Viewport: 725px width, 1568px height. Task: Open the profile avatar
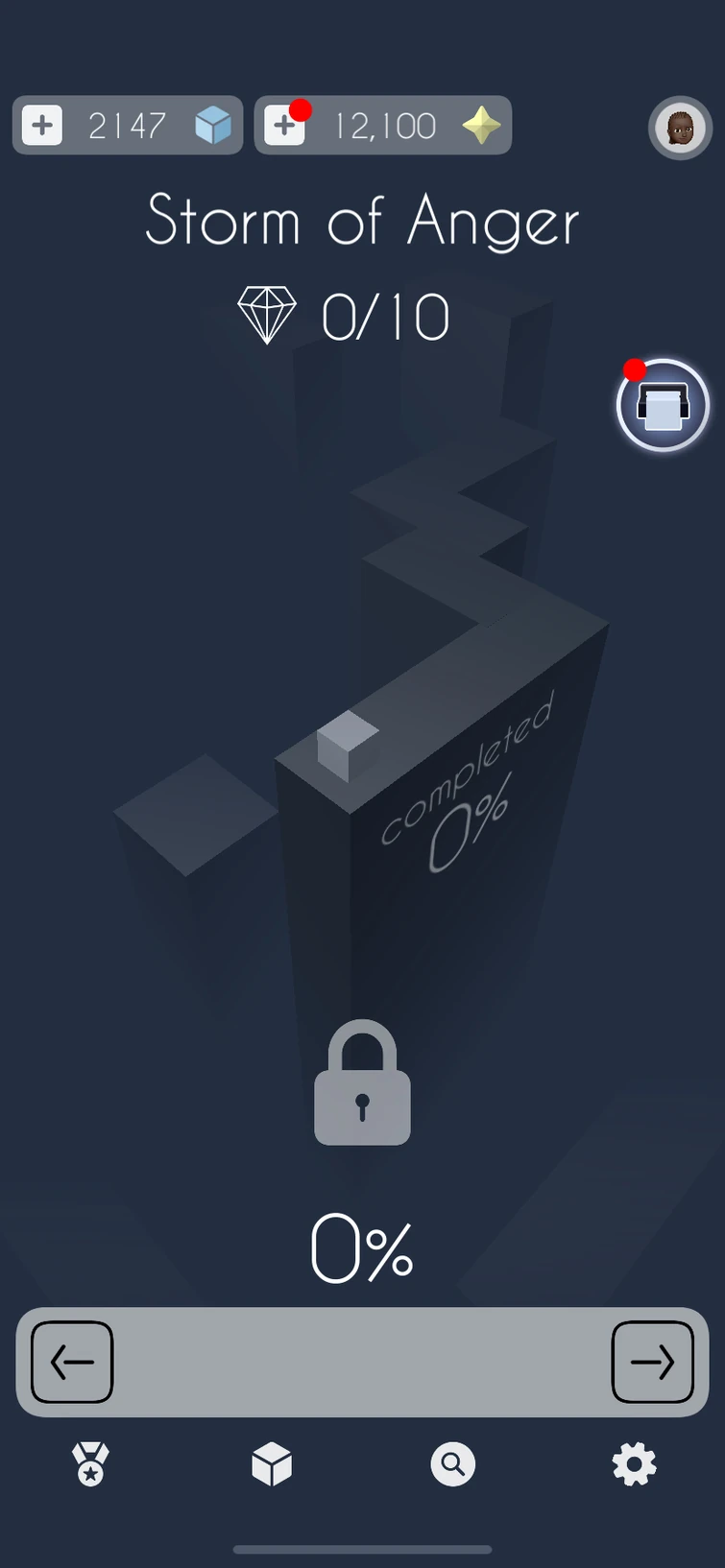[680, 128]
